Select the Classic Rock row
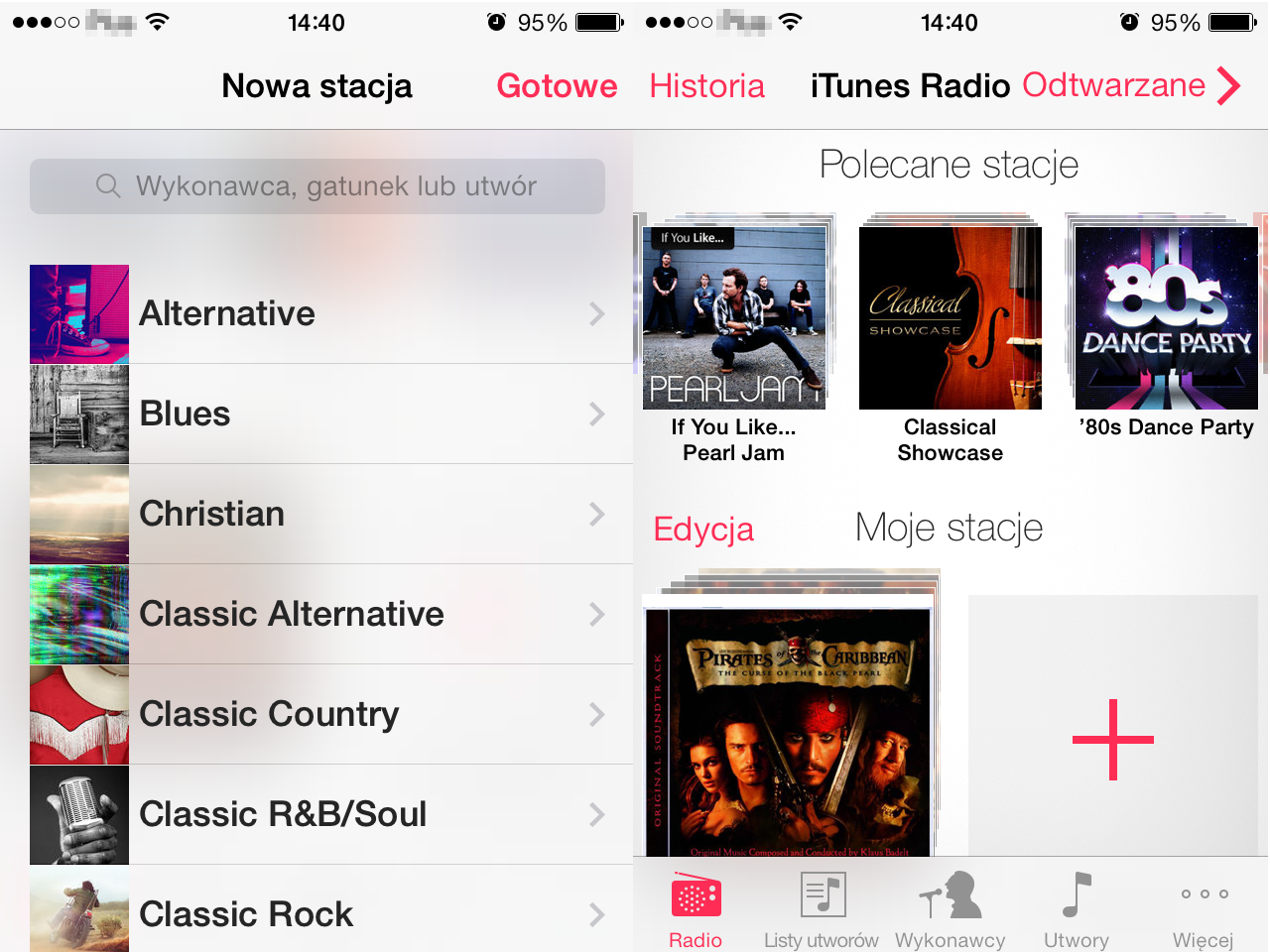 coord(317,912)
